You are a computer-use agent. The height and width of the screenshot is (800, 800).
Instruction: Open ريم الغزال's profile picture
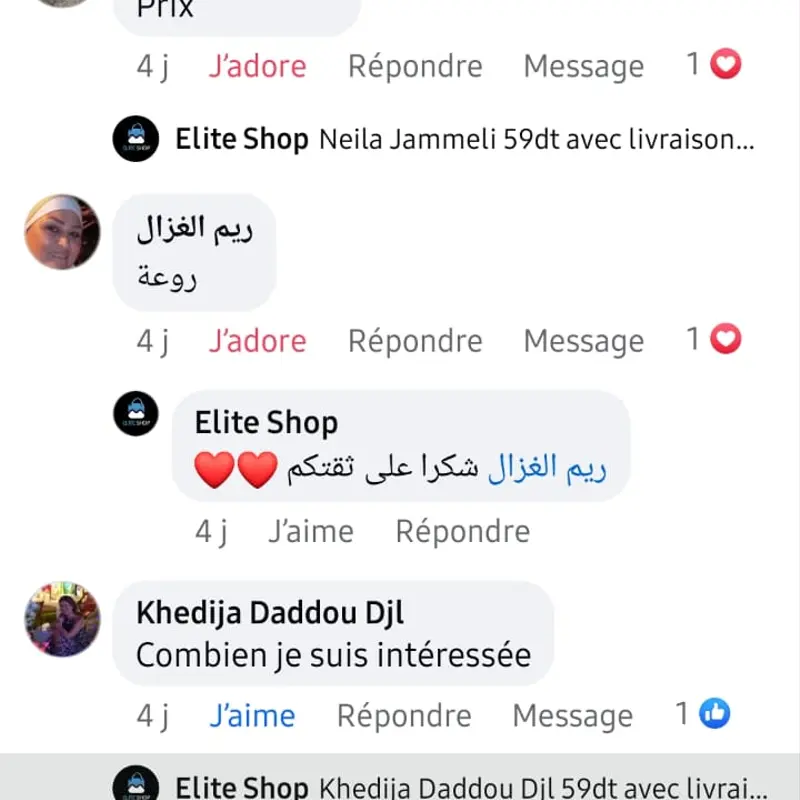point(62,232)
